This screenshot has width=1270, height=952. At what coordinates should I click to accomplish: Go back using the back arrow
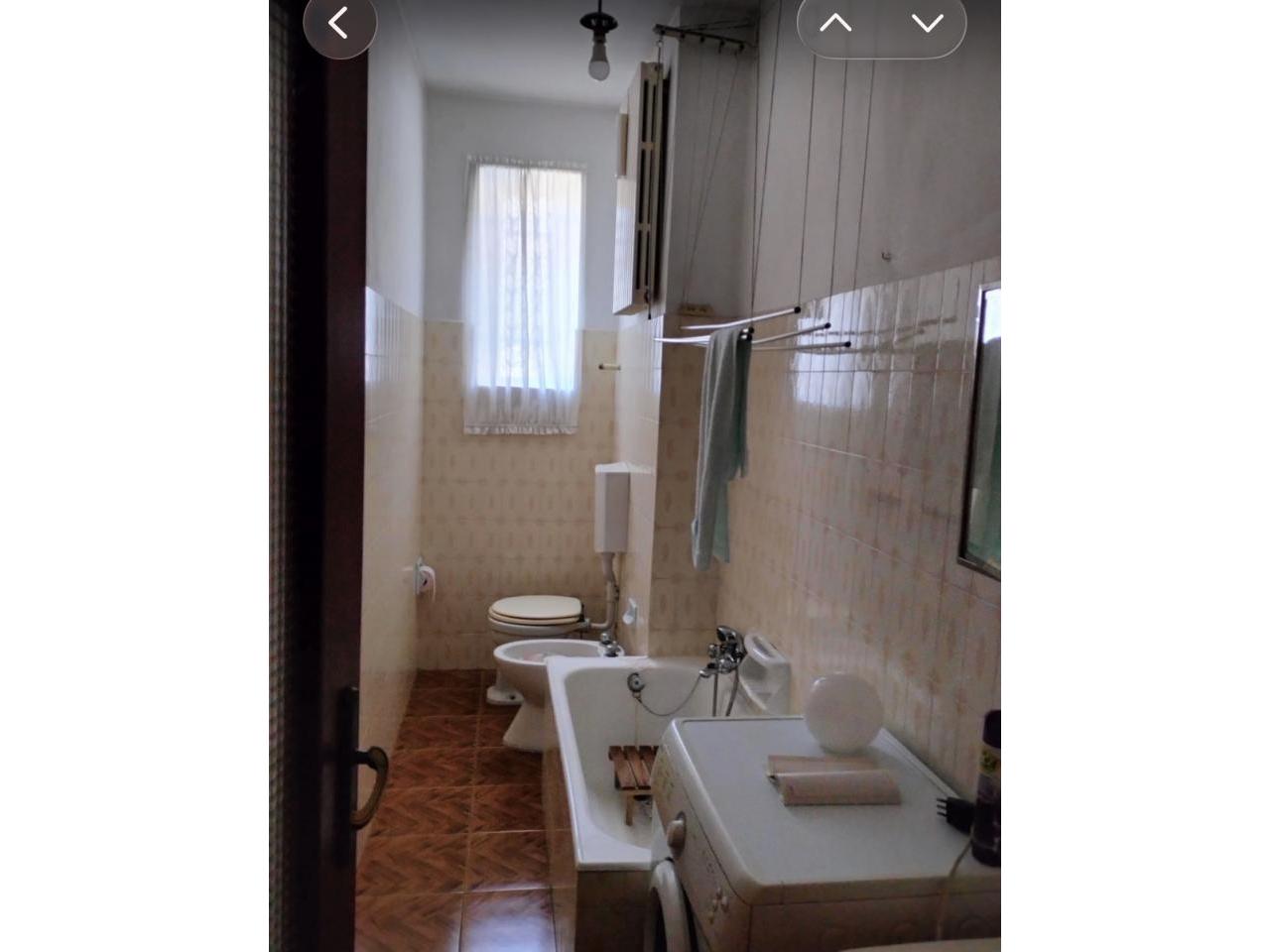click(x=339, y=23)
